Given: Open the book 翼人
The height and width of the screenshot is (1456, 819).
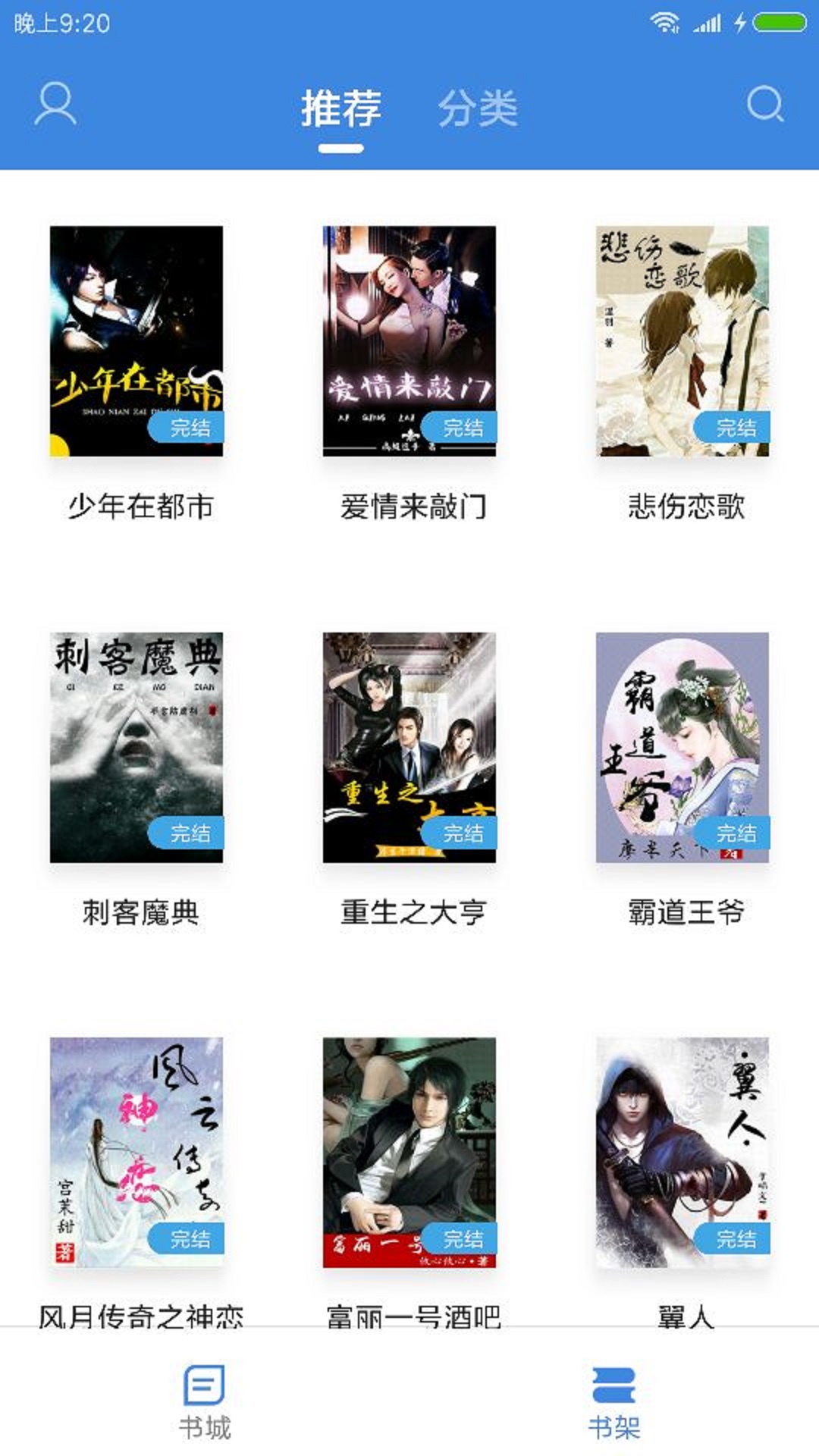Looking at the screenshot, I should click(682, 1153).
